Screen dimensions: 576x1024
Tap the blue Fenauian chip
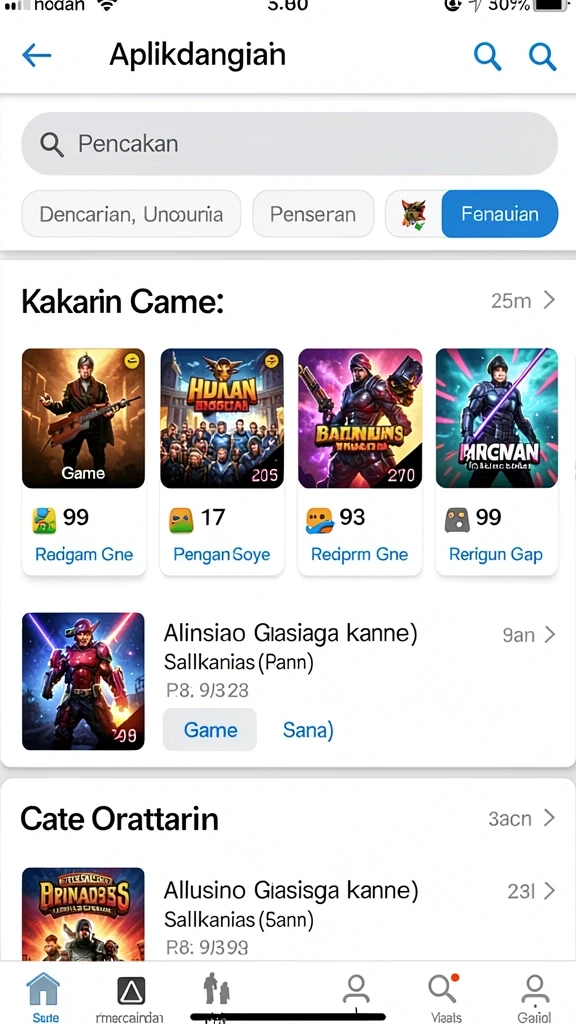[500, 214]
